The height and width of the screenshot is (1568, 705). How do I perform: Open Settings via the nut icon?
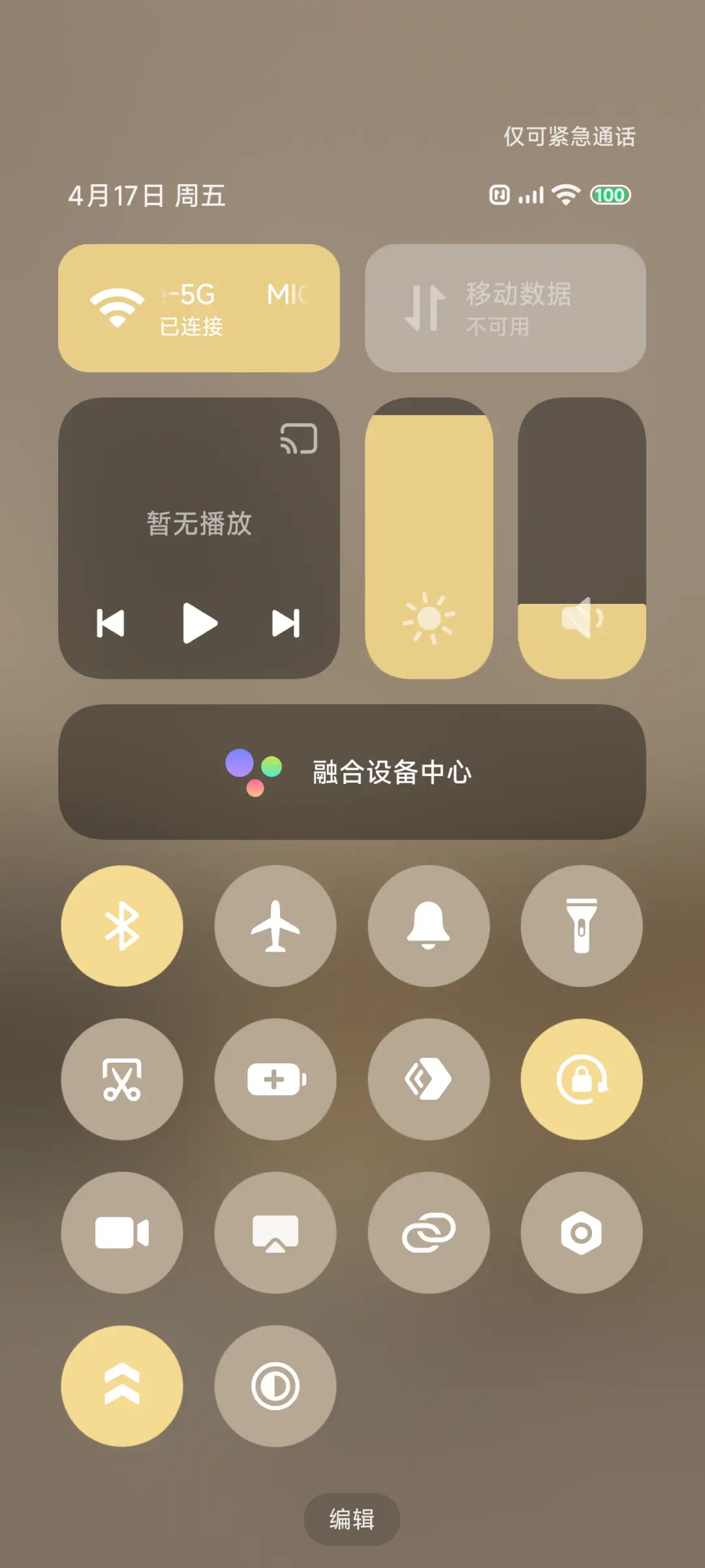[x=582, y=1232]
